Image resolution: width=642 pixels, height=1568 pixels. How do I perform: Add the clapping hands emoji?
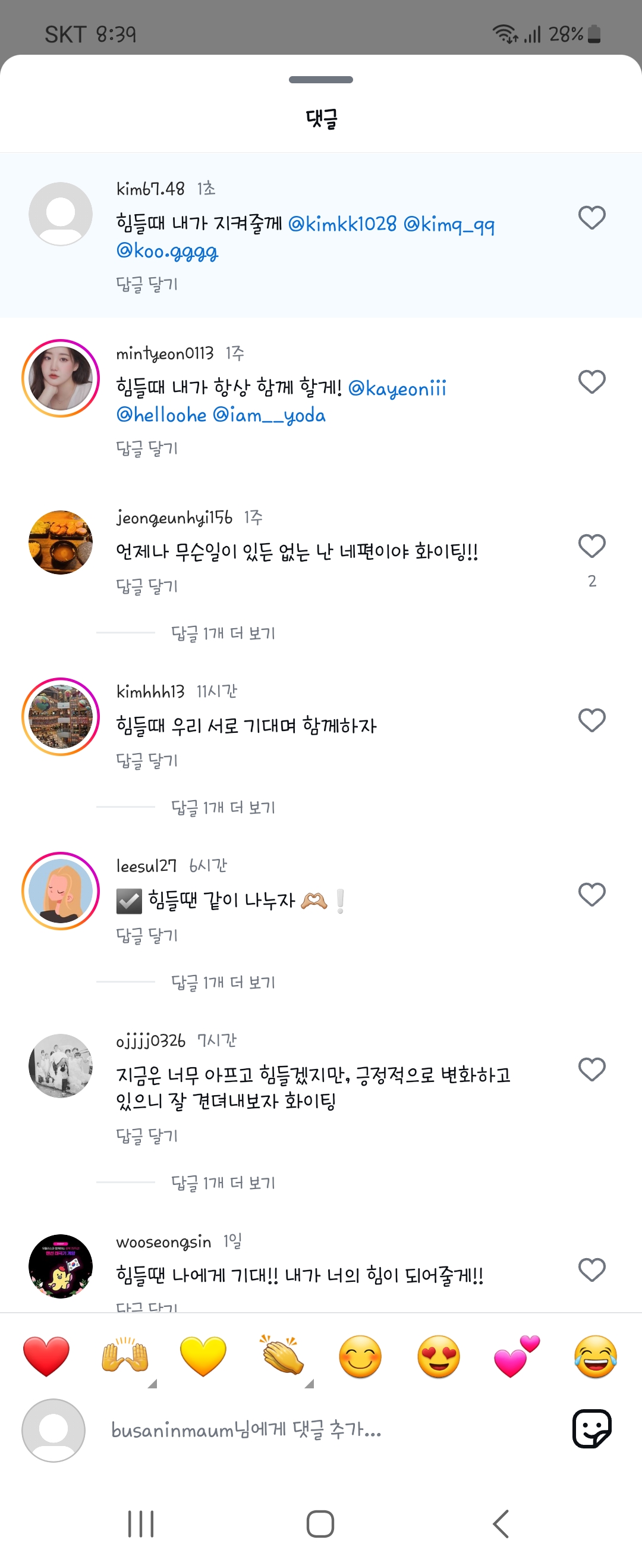pos(282,1356)
